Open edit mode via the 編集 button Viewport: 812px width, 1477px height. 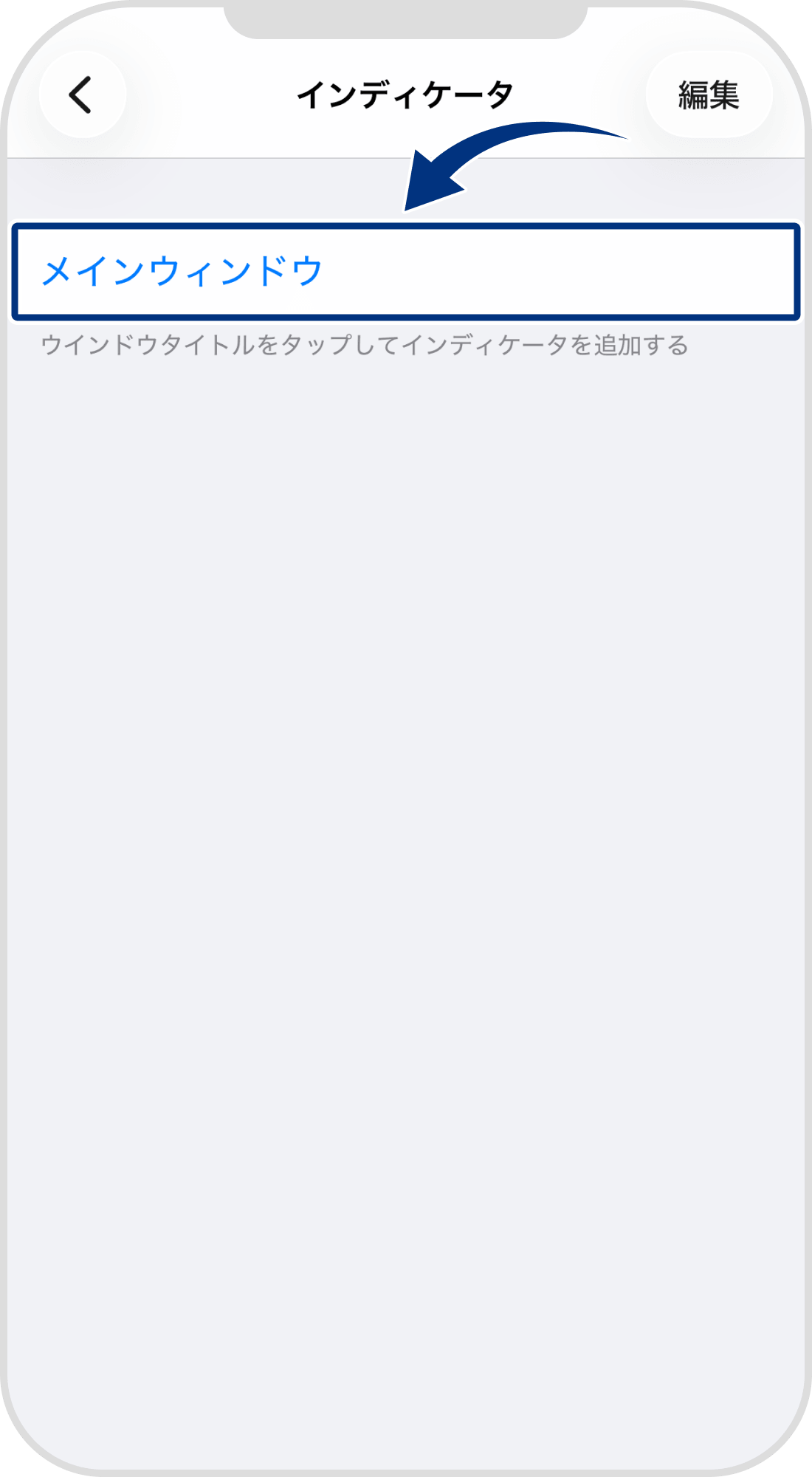pyautogui.click(x=710, y=93)
